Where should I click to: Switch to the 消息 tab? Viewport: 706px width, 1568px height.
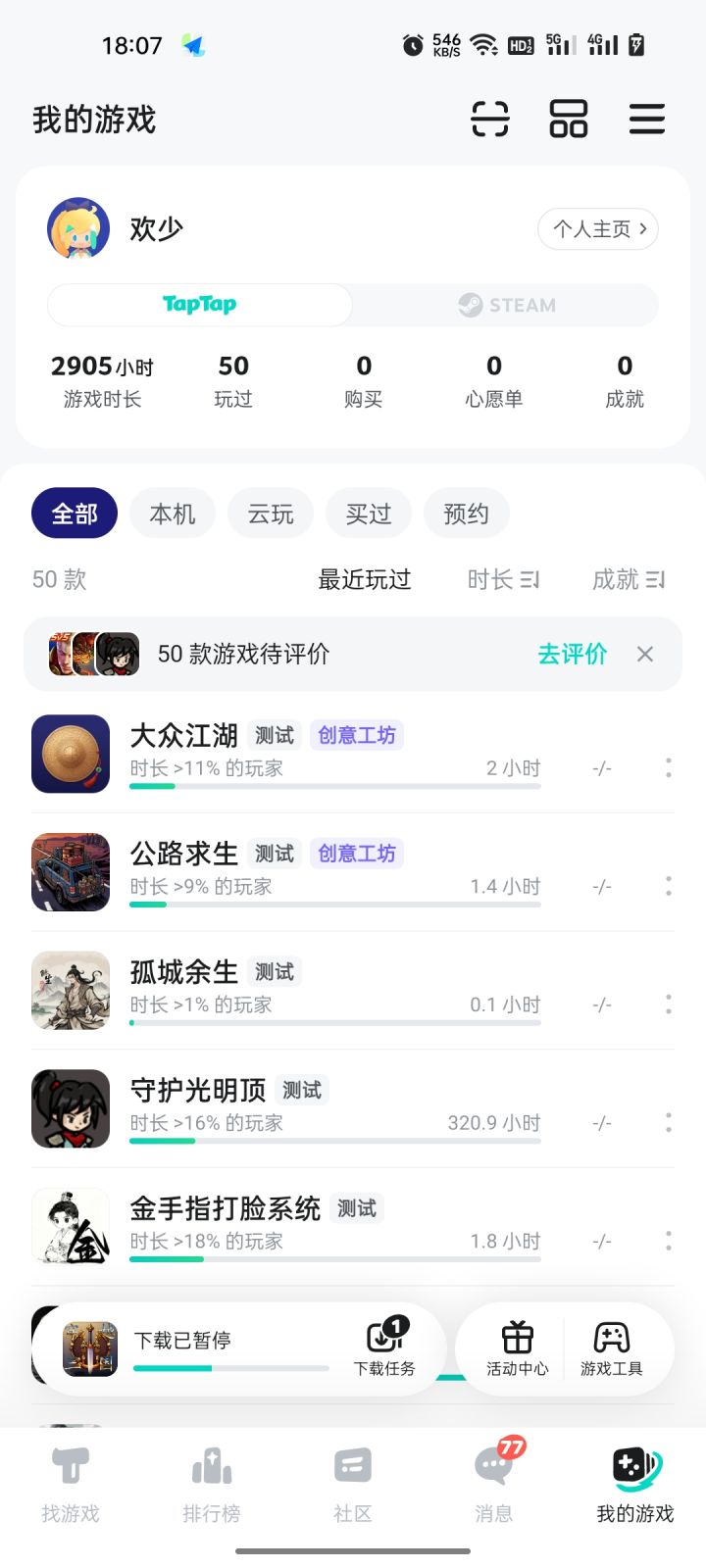(494, 1480)
